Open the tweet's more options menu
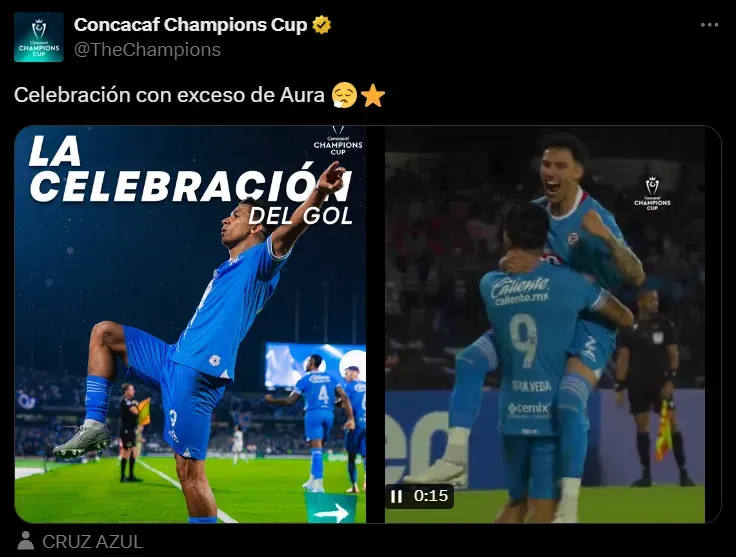 [x=709, y=25]
